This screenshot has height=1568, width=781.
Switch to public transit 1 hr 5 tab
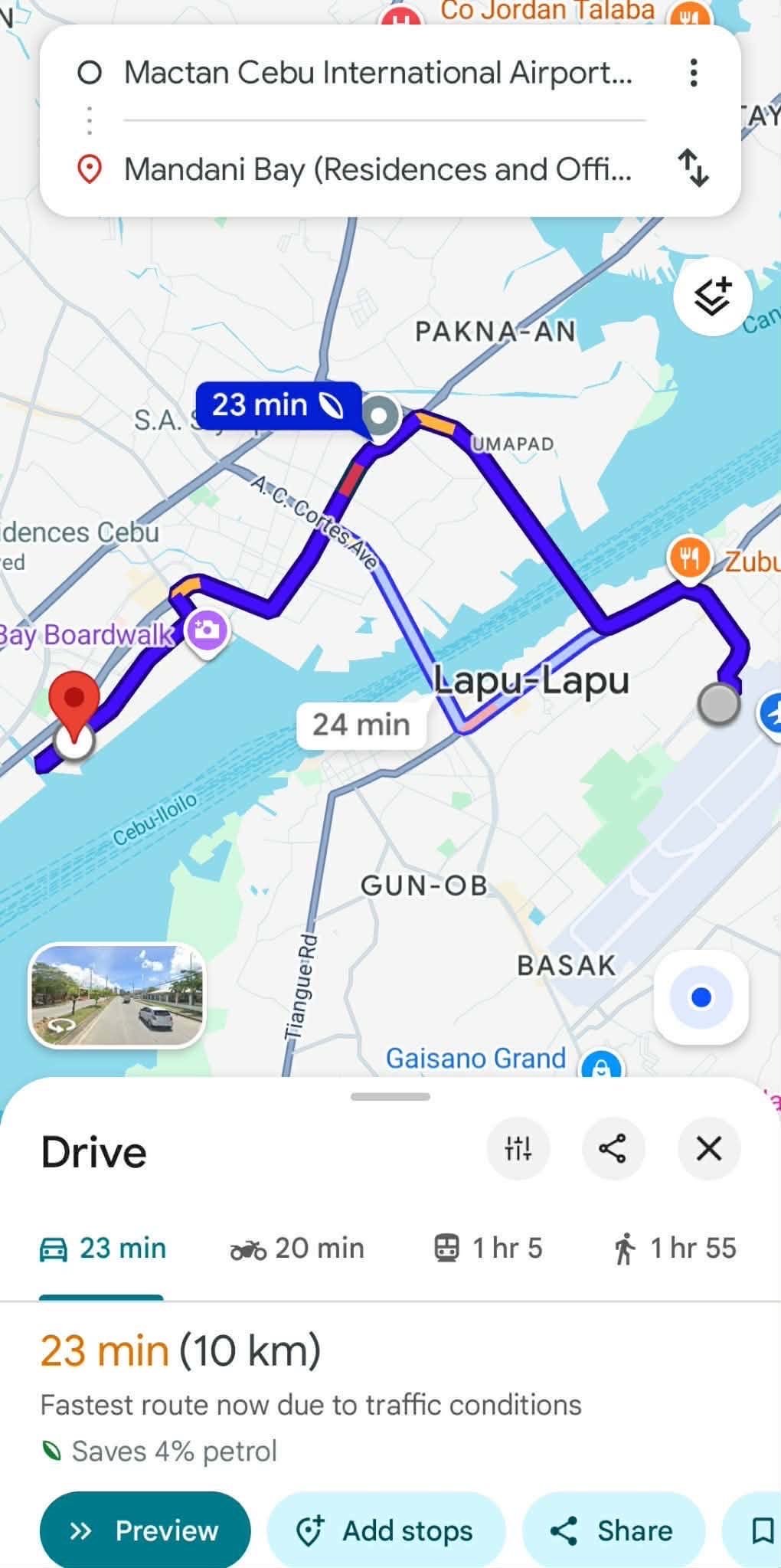point(488,1249)
